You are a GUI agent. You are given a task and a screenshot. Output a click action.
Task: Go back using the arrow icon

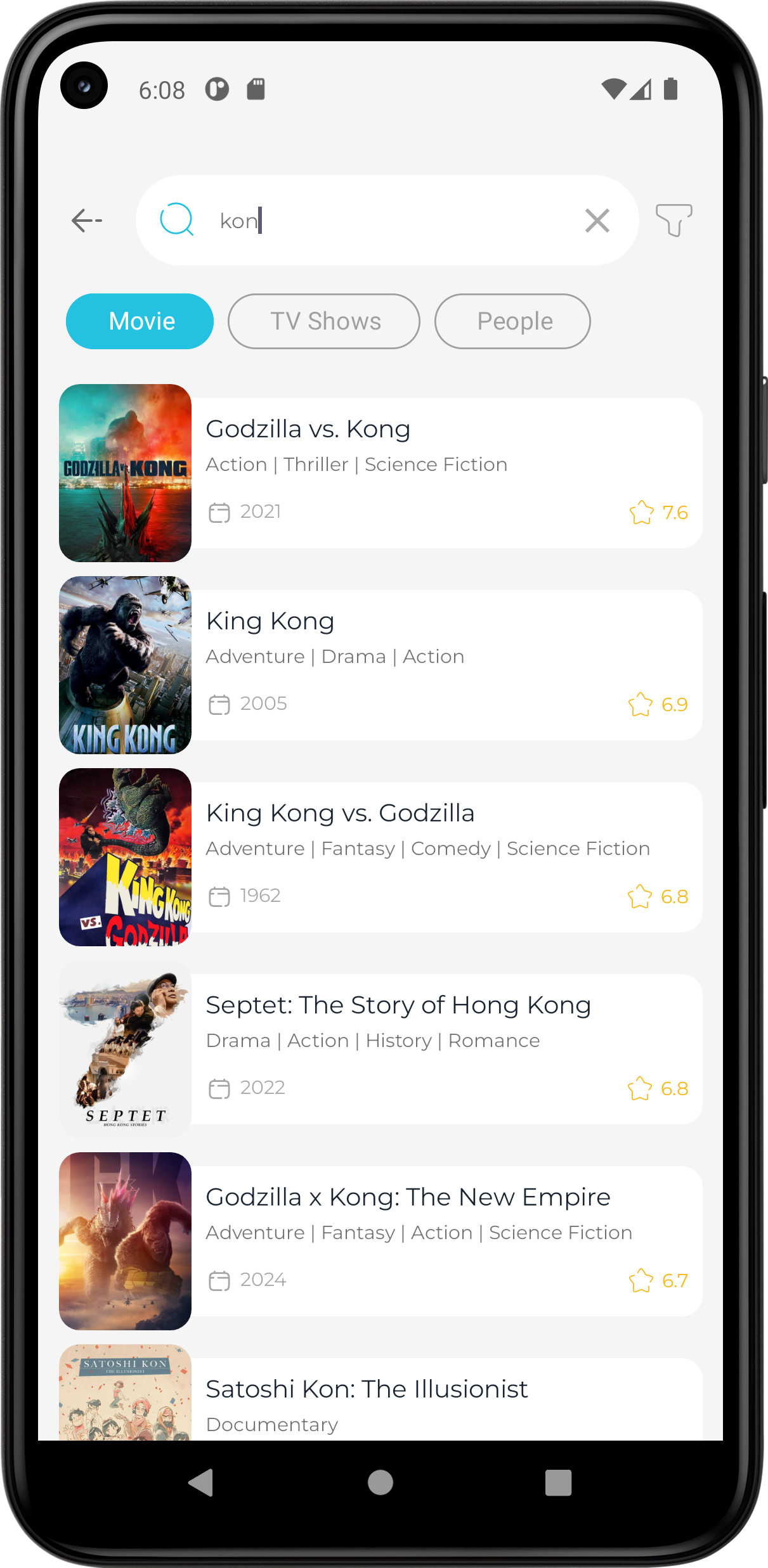point(87,221)
